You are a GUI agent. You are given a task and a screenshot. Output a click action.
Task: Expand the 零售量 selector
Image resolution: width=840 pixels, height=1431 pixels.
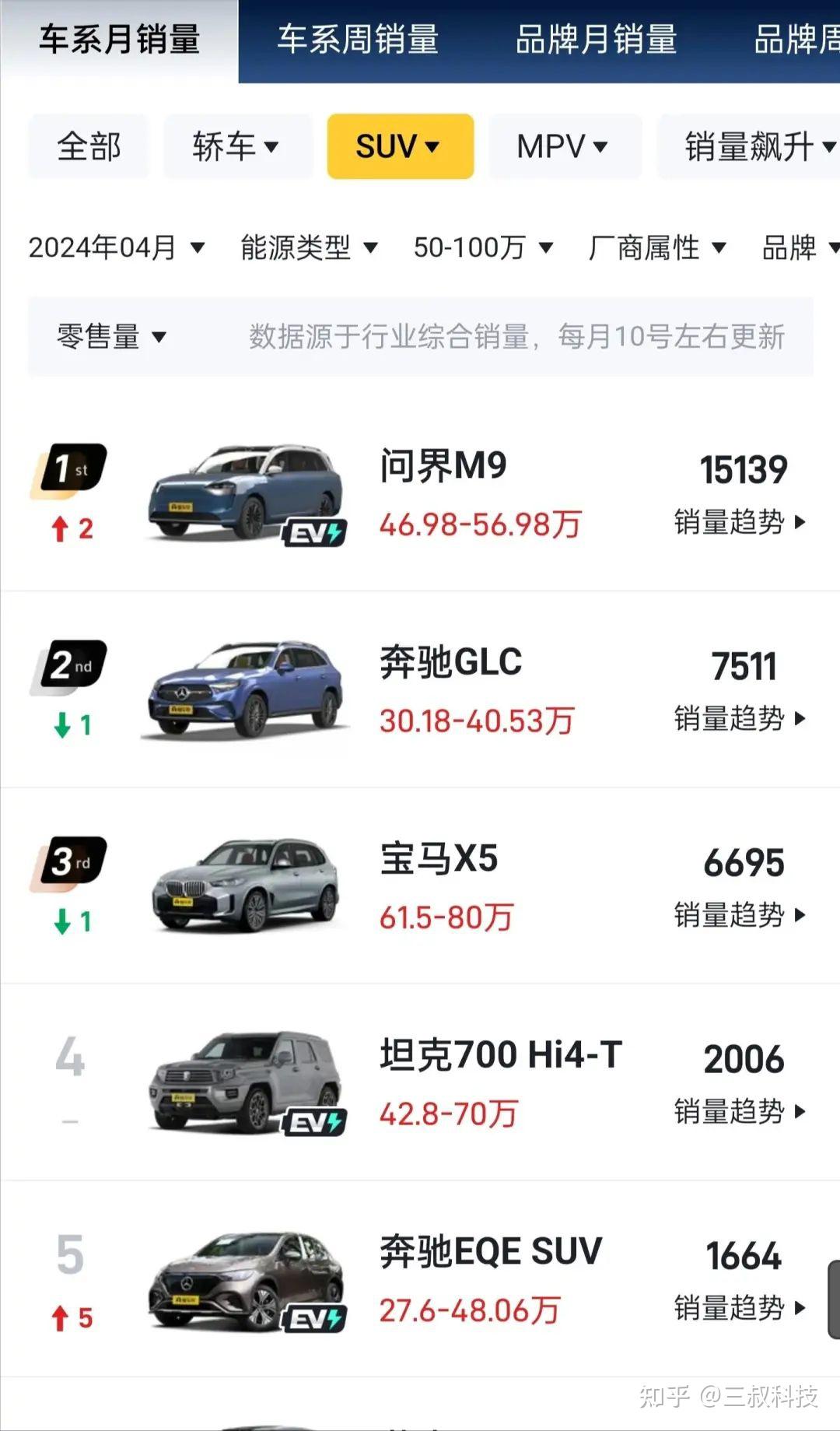[109, 336]
